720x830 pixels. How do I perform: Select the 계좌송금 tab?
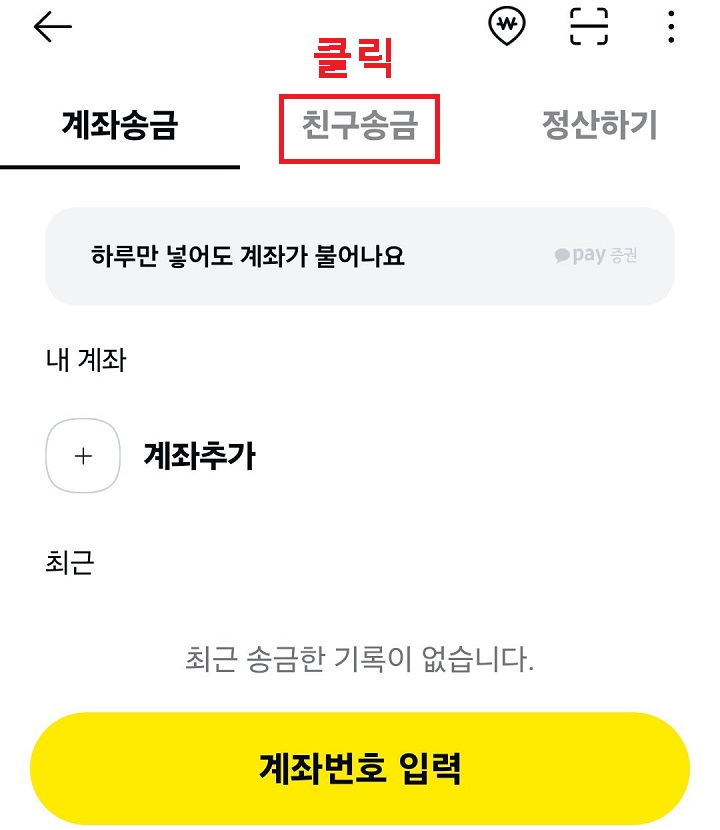(120, 123)
